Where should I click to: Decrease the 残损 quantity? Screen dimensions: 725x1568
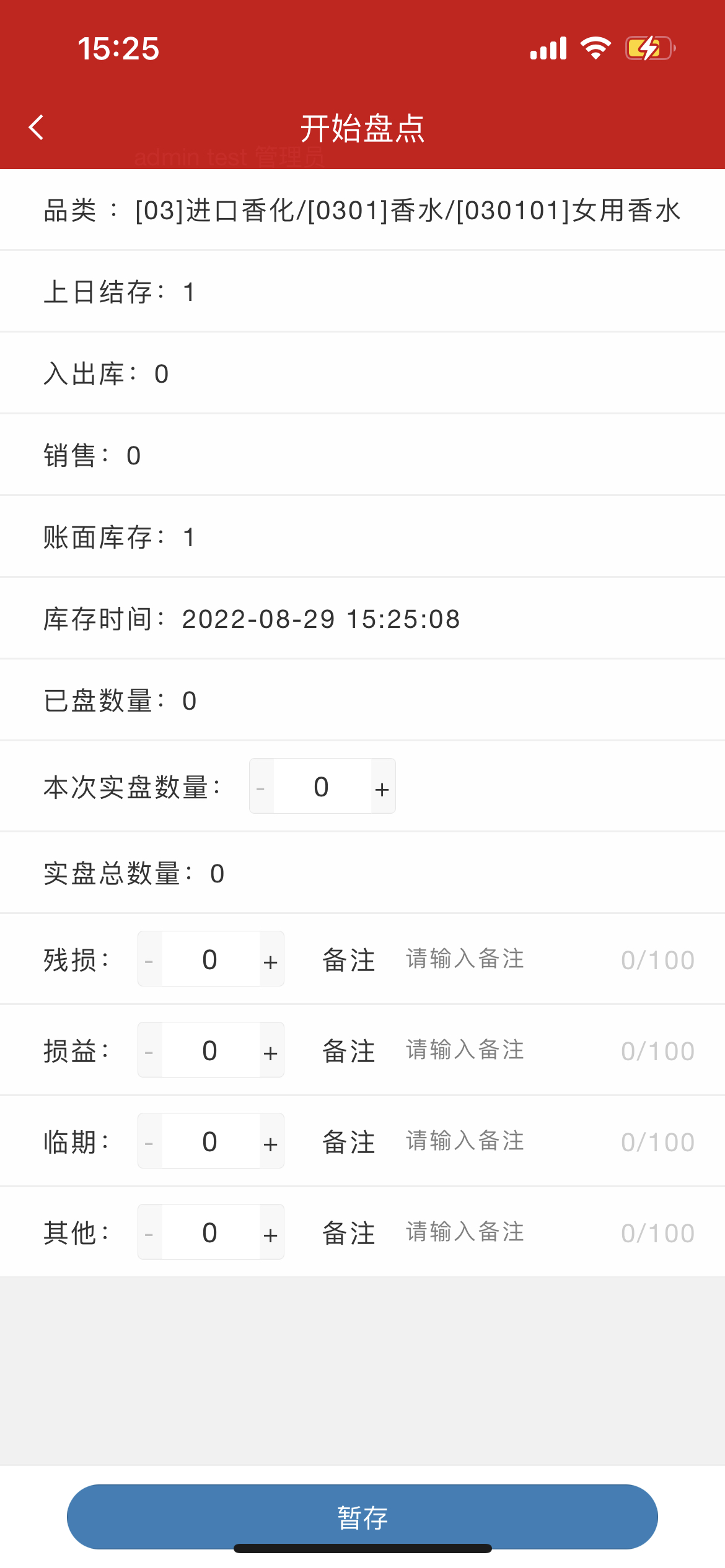[x=149, y=960]
